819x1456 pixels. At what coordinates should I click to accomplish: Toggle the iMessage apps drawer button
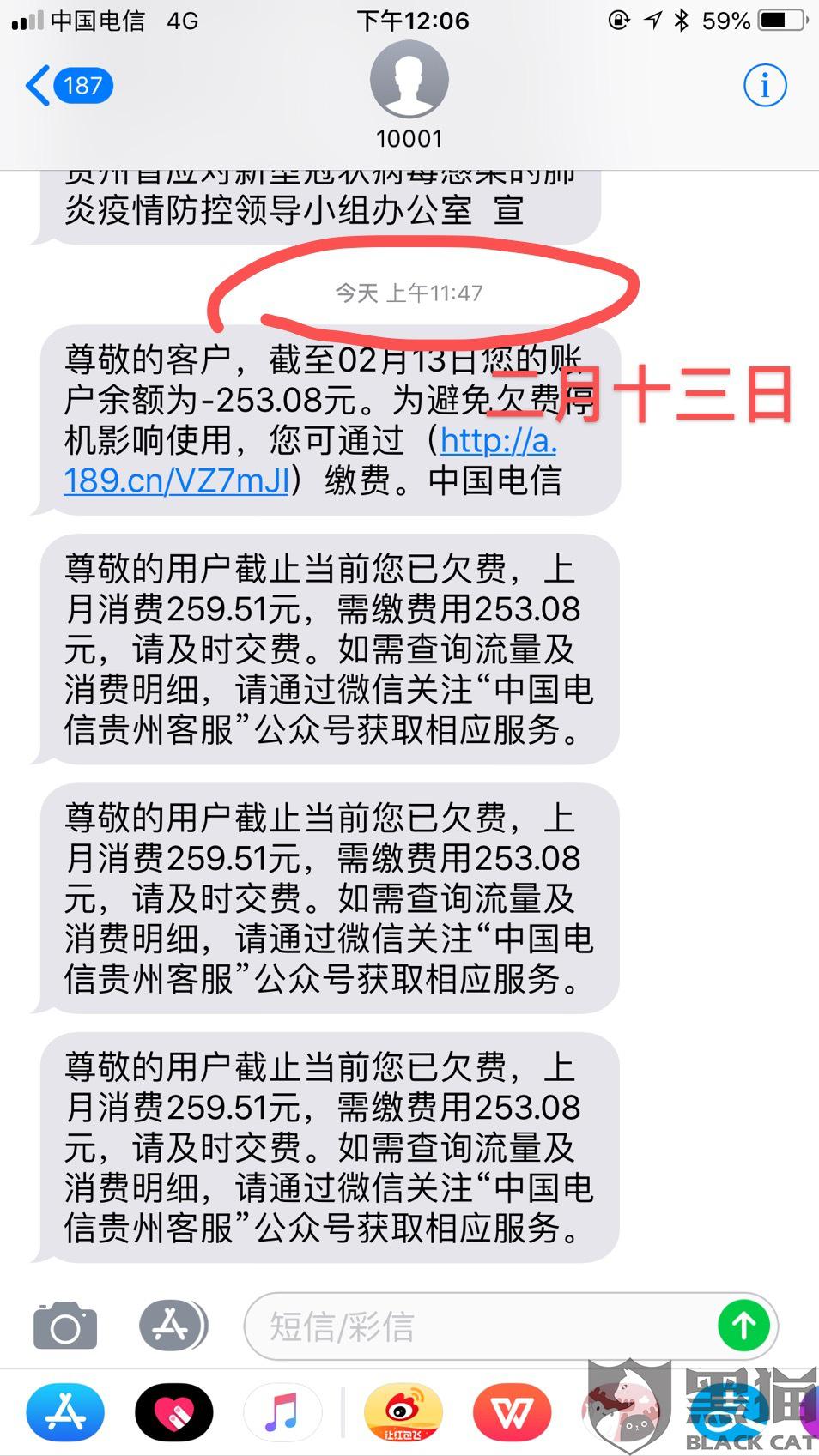pyautogui.click(x=173, y=1326)
